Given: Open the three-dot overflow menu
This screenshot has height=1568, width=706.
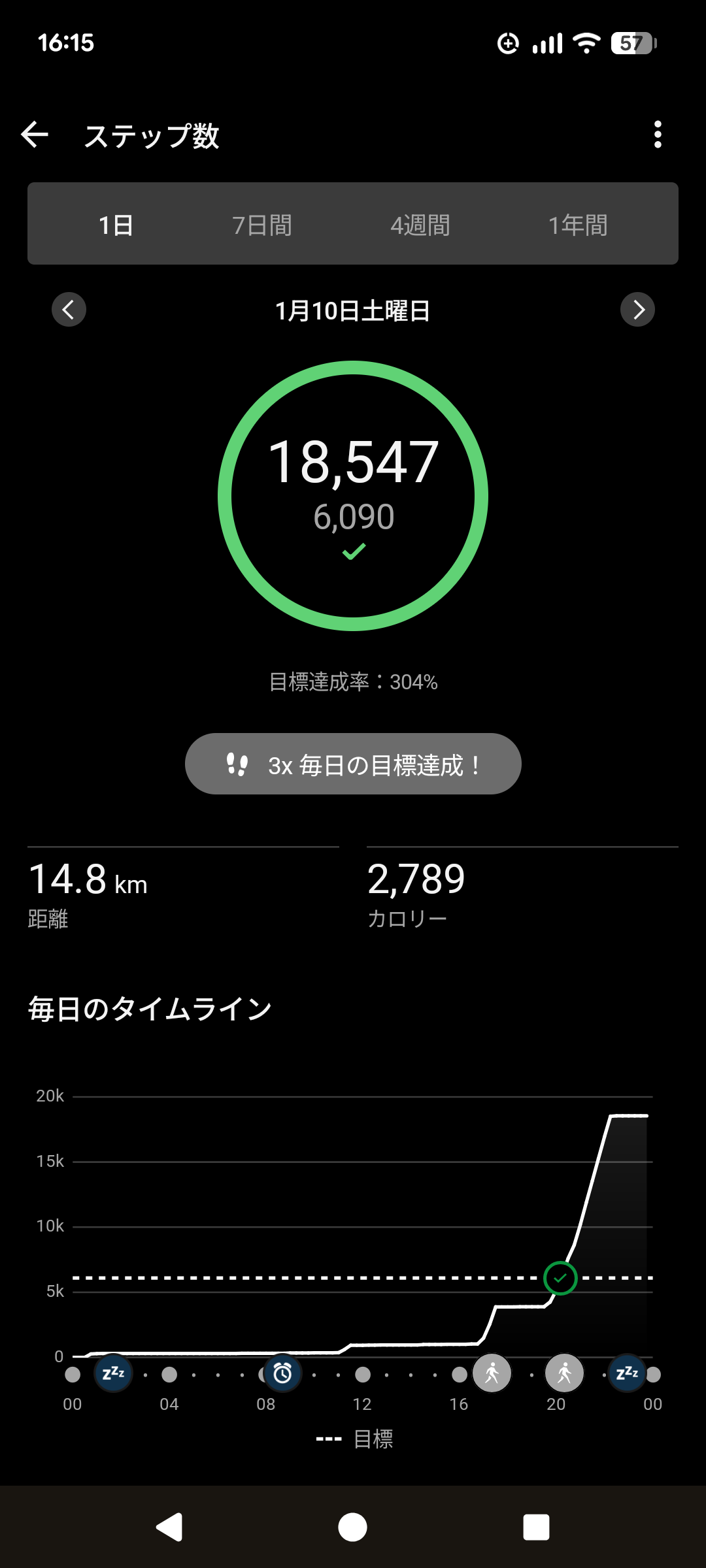Looking at the screenshot, I should [x=658, y=135].
